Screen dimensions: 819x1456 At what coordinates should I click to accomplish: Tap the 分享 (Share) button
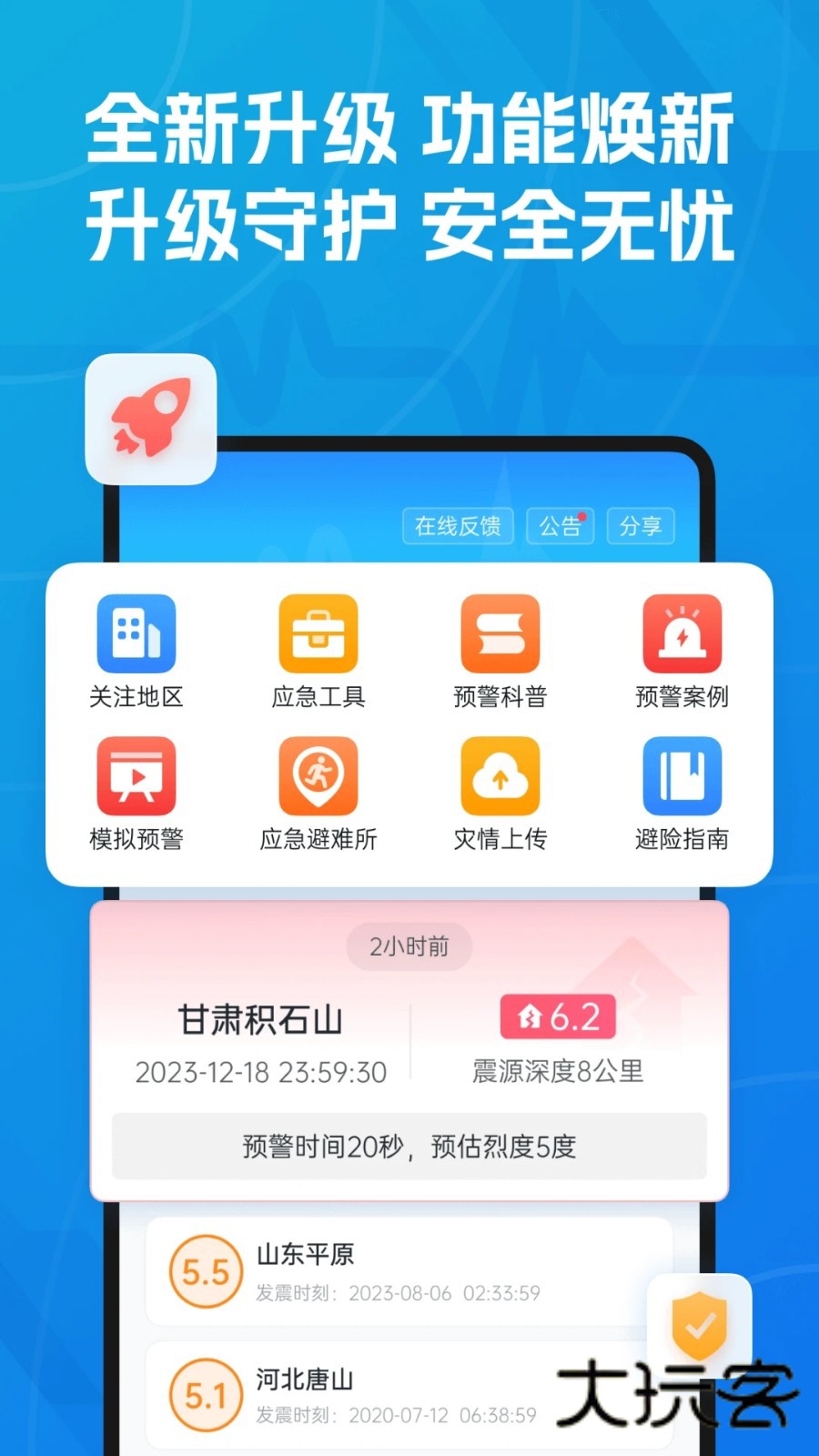click(641, 526)
